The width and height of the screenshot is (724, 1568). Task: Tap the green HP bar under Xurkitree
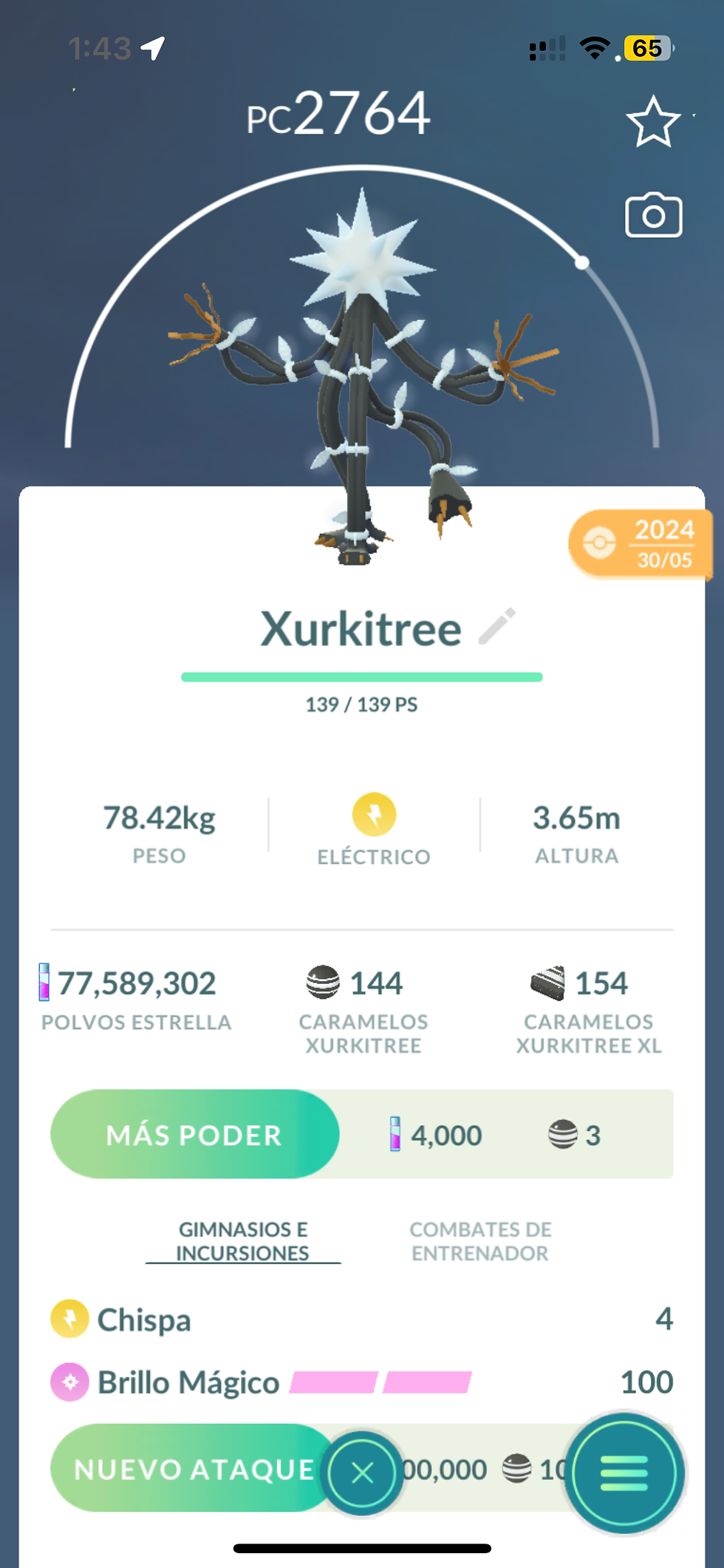362,676
